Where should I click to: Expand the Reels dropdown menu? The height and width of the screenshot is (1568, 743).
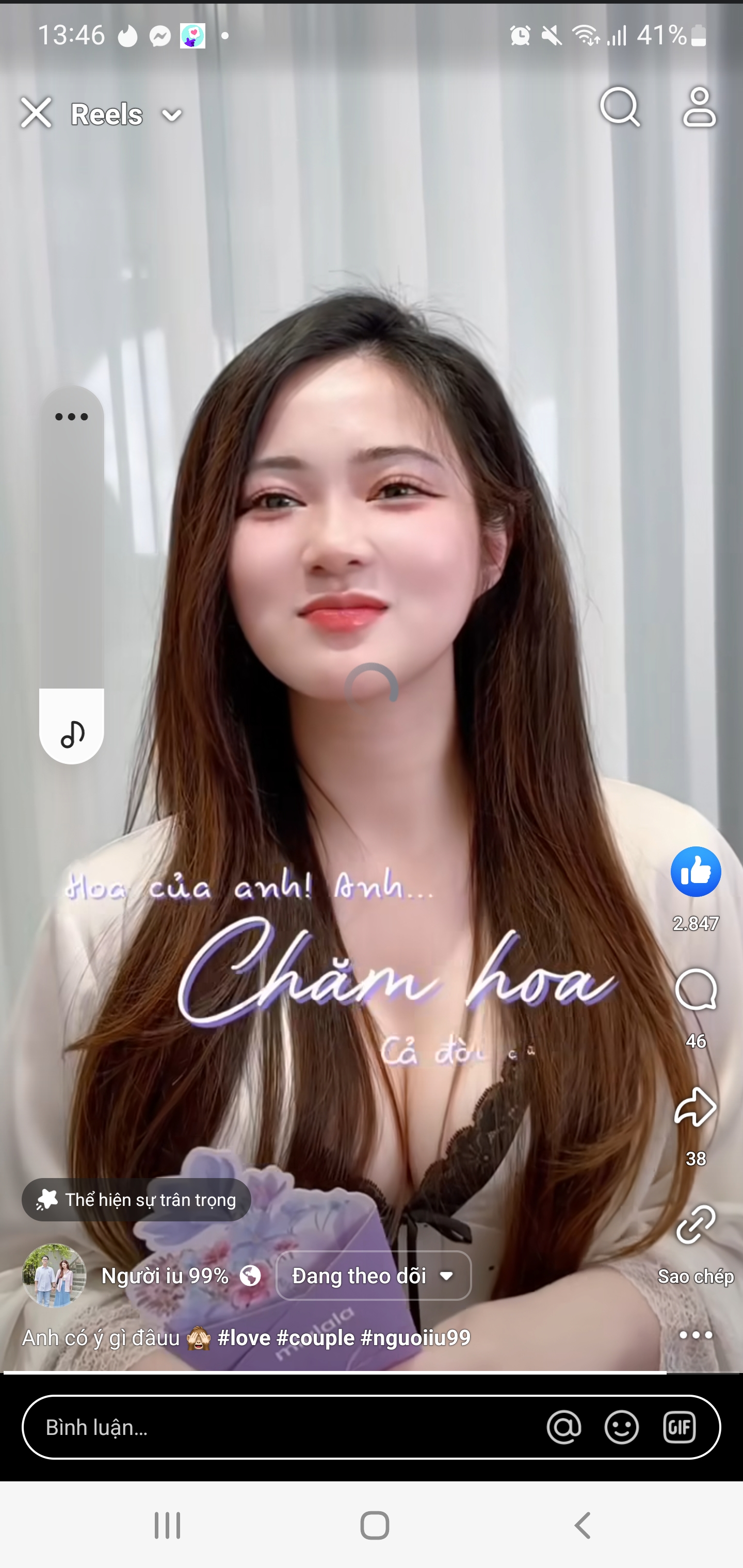pyautogui.click(x=171, y=115)
